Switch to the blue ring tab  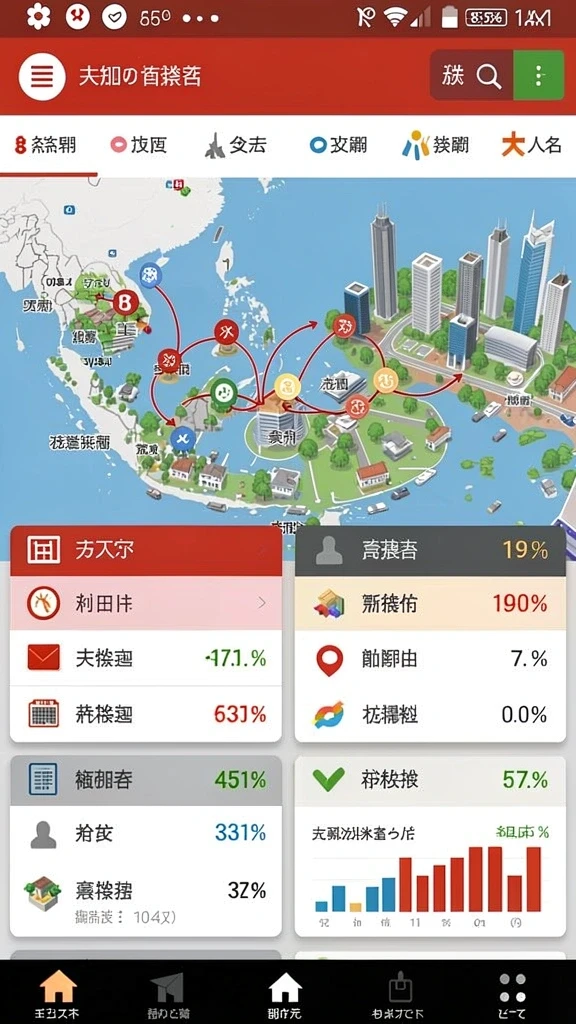coord(338,145)
